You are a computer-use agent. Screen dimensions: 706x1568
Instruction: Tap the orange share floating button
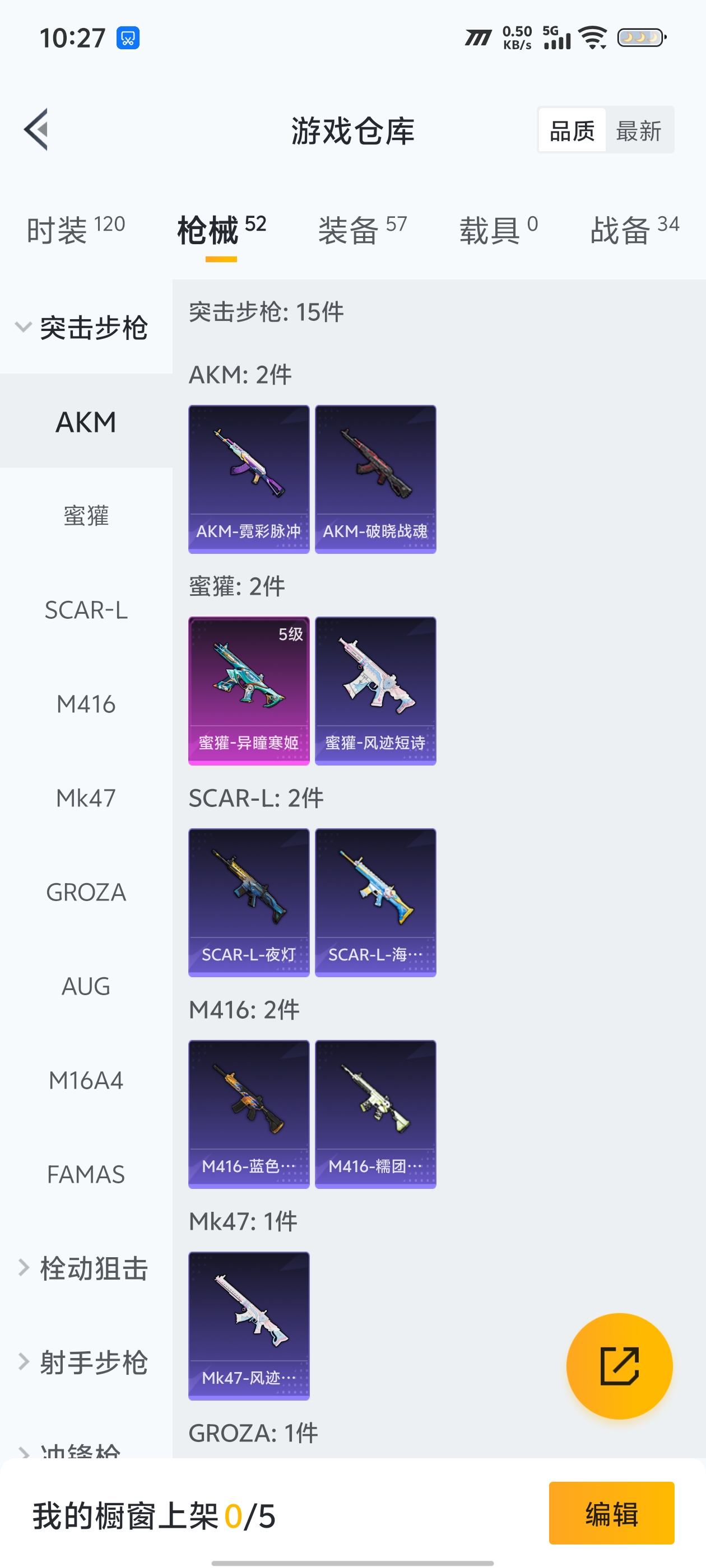coord(619,1365)
